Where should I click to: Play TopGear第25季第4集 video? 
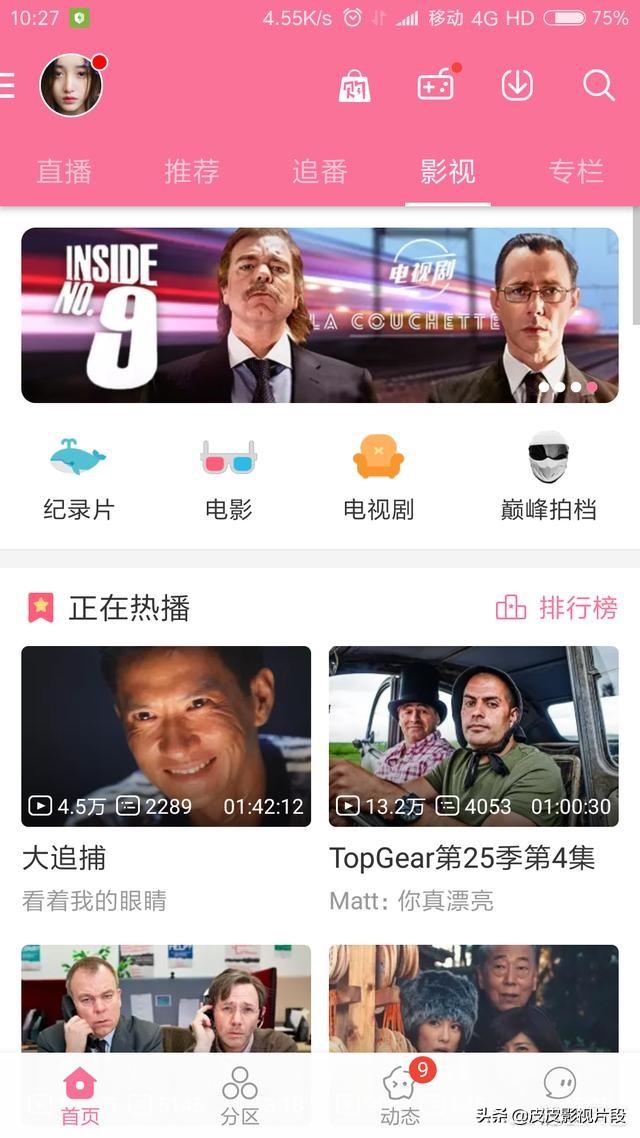(474, 736)
